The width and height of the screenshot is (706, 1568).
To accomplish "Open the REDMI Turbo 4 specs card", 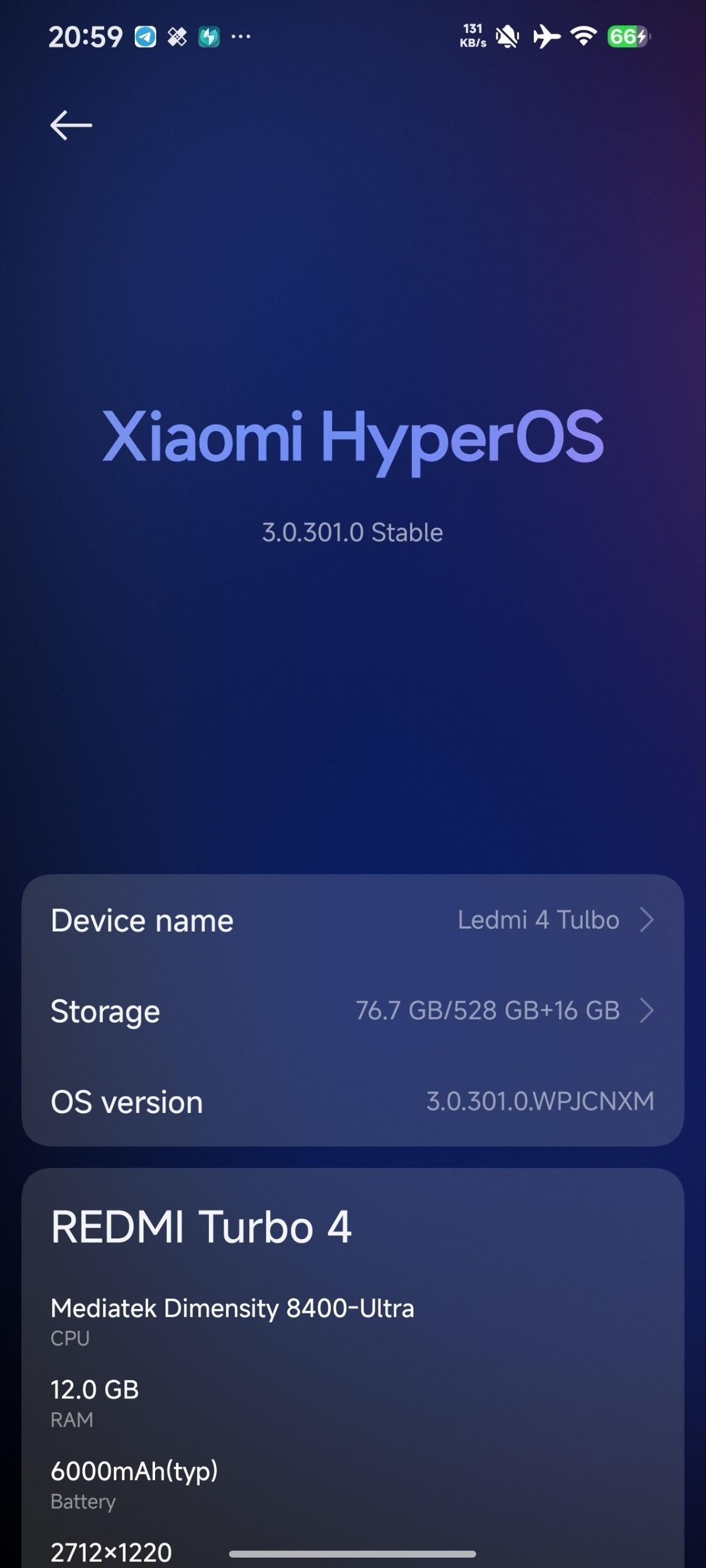I will click(x=352, y=1347).
